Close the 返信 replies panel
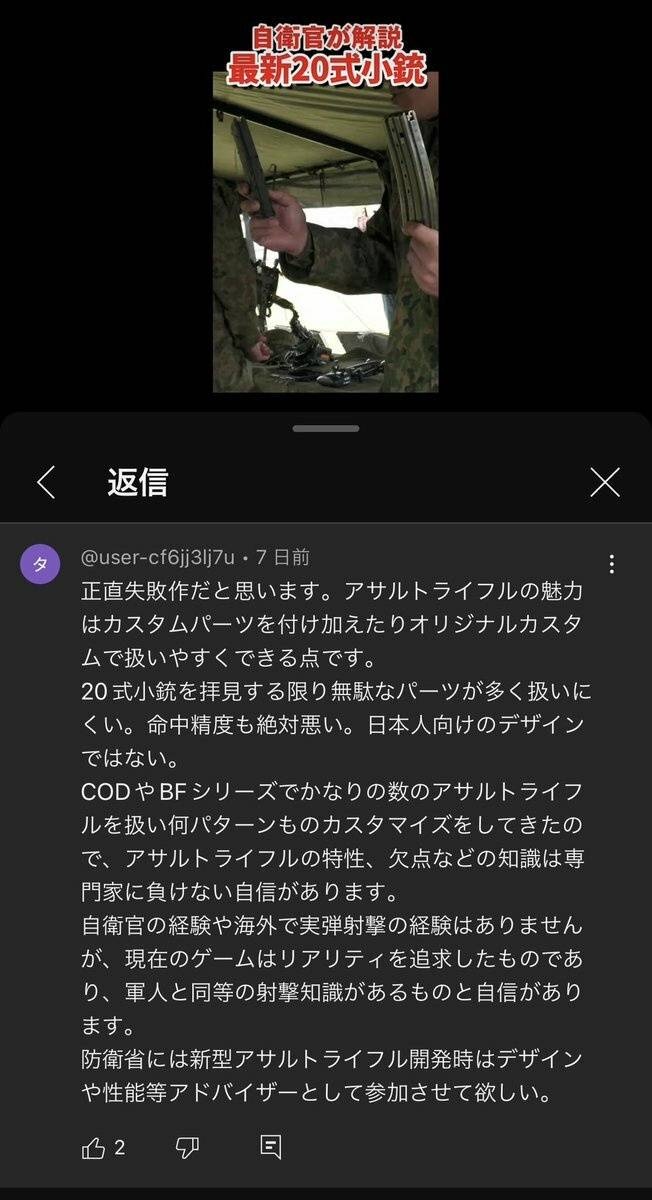The width and height of the screenshot is (652, 1200). tap(605, 483)
